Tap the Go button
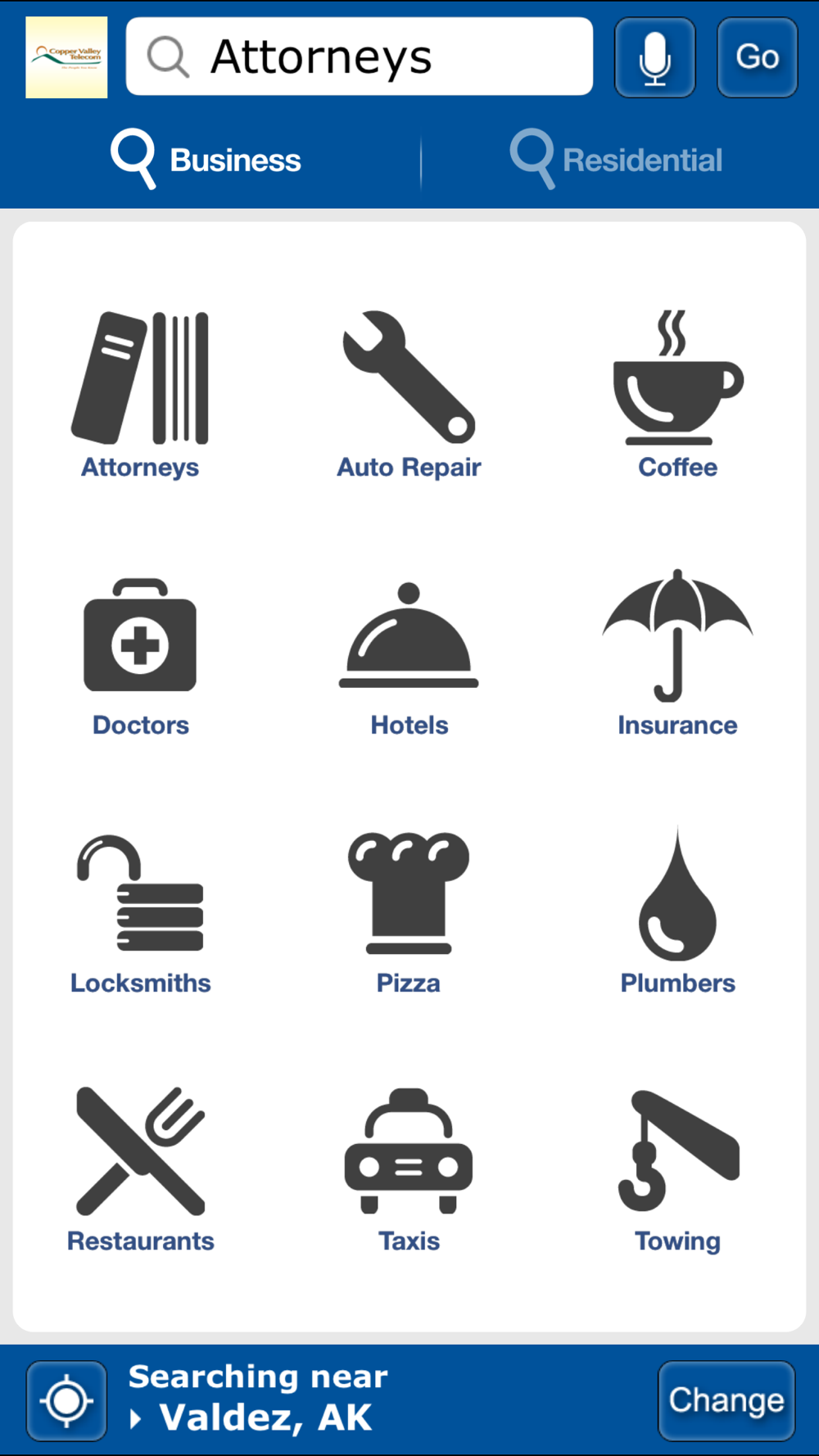 757,57
